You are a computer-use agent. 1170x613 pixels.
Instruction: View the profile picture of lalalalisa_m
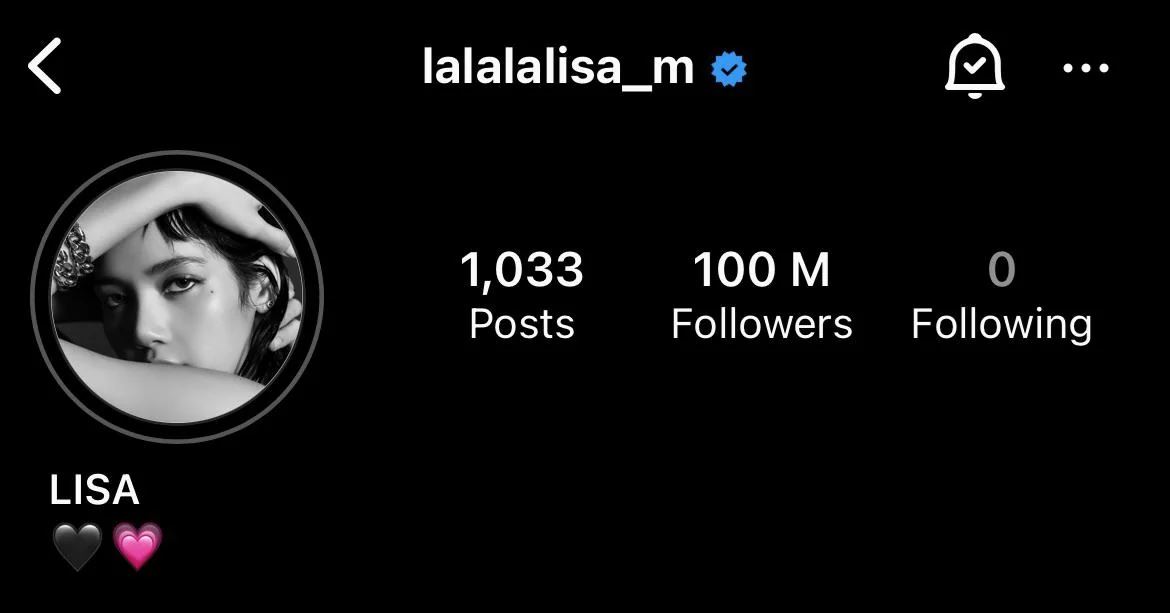pyautogui.click(x=178, y=297)
